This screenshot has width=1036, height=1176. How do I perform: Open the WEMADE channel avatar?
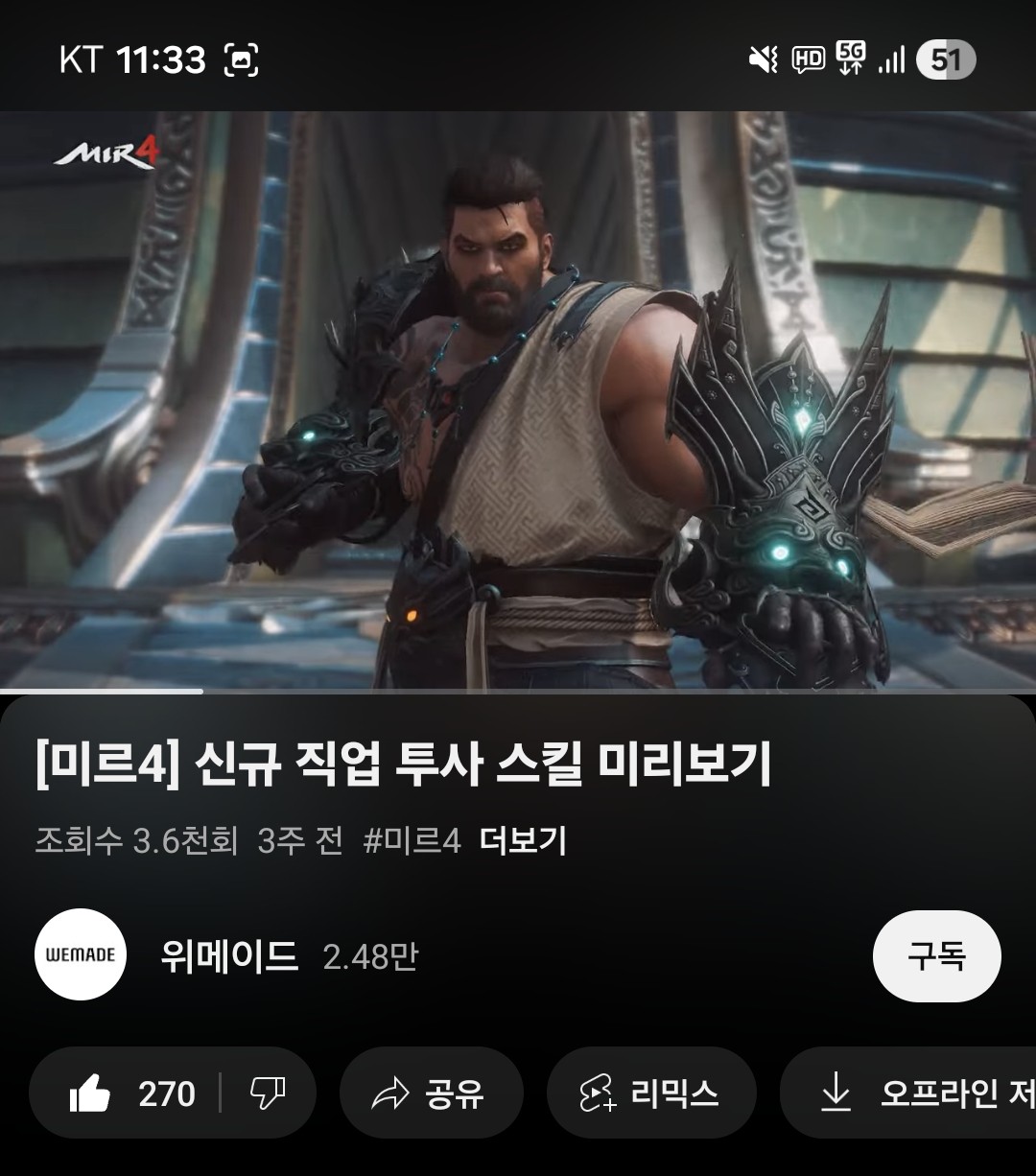81,955
